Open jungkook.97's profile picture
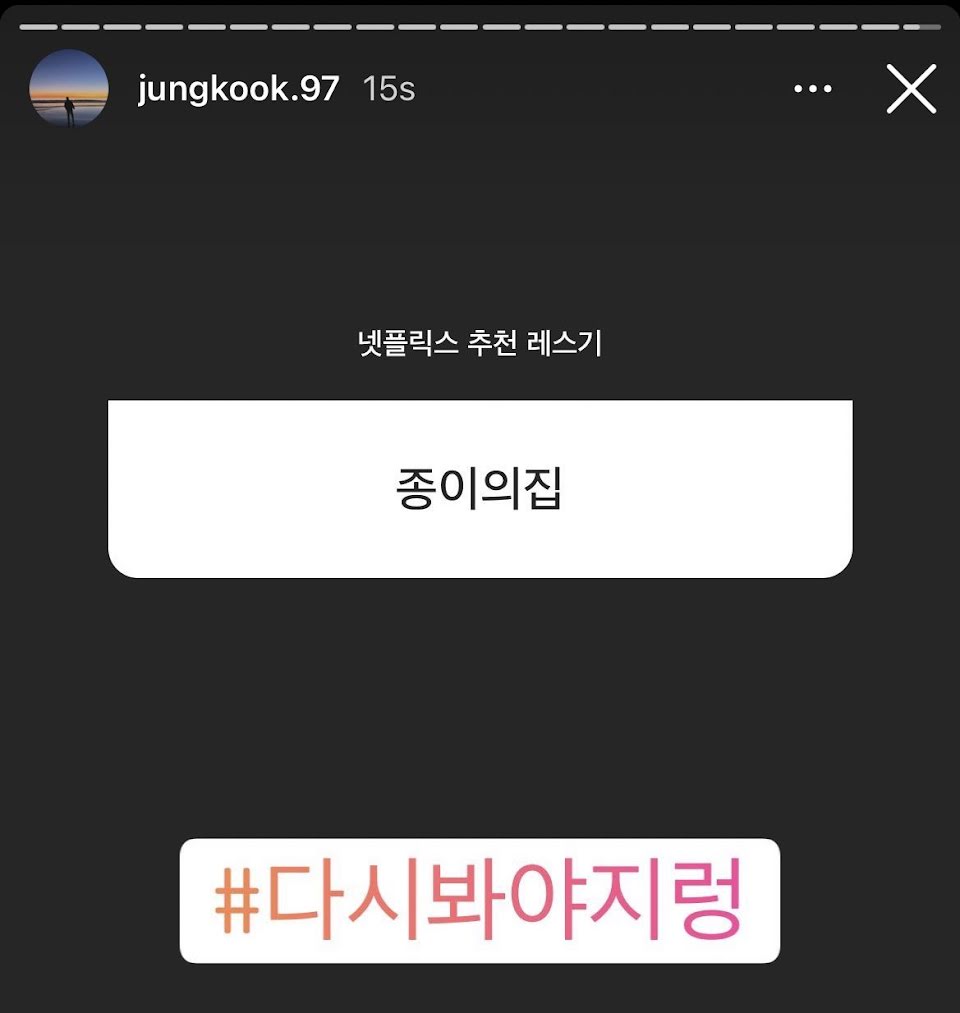This screenshot has height=1013, width=960. pyautogui.click(x=69, y=89)
